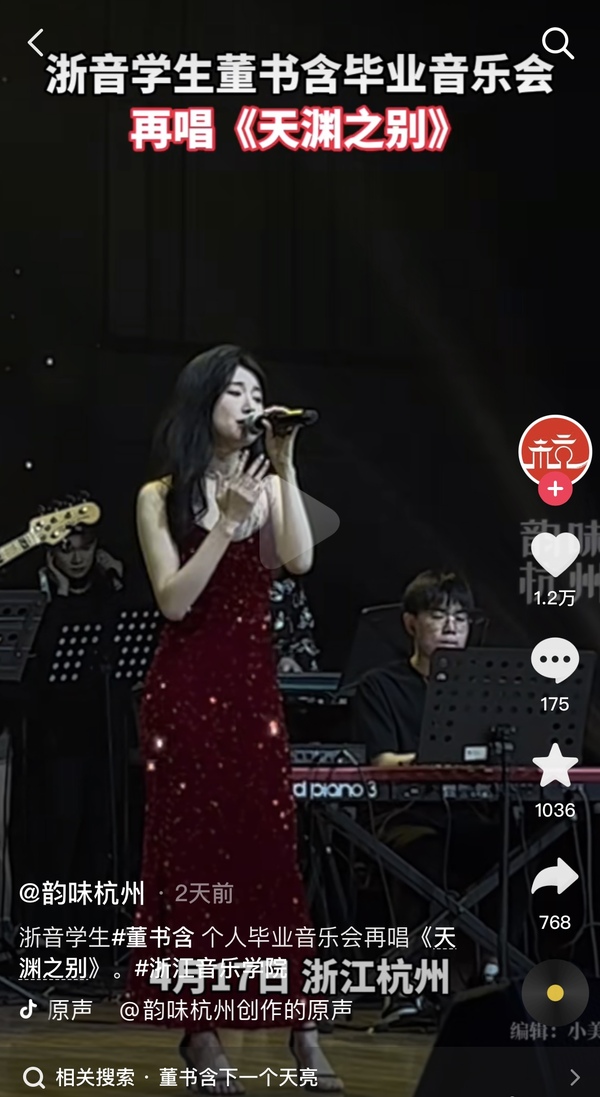600x1097 pixels.
Task: Share this video via the arrow icon
Action: tap(555, 877)
